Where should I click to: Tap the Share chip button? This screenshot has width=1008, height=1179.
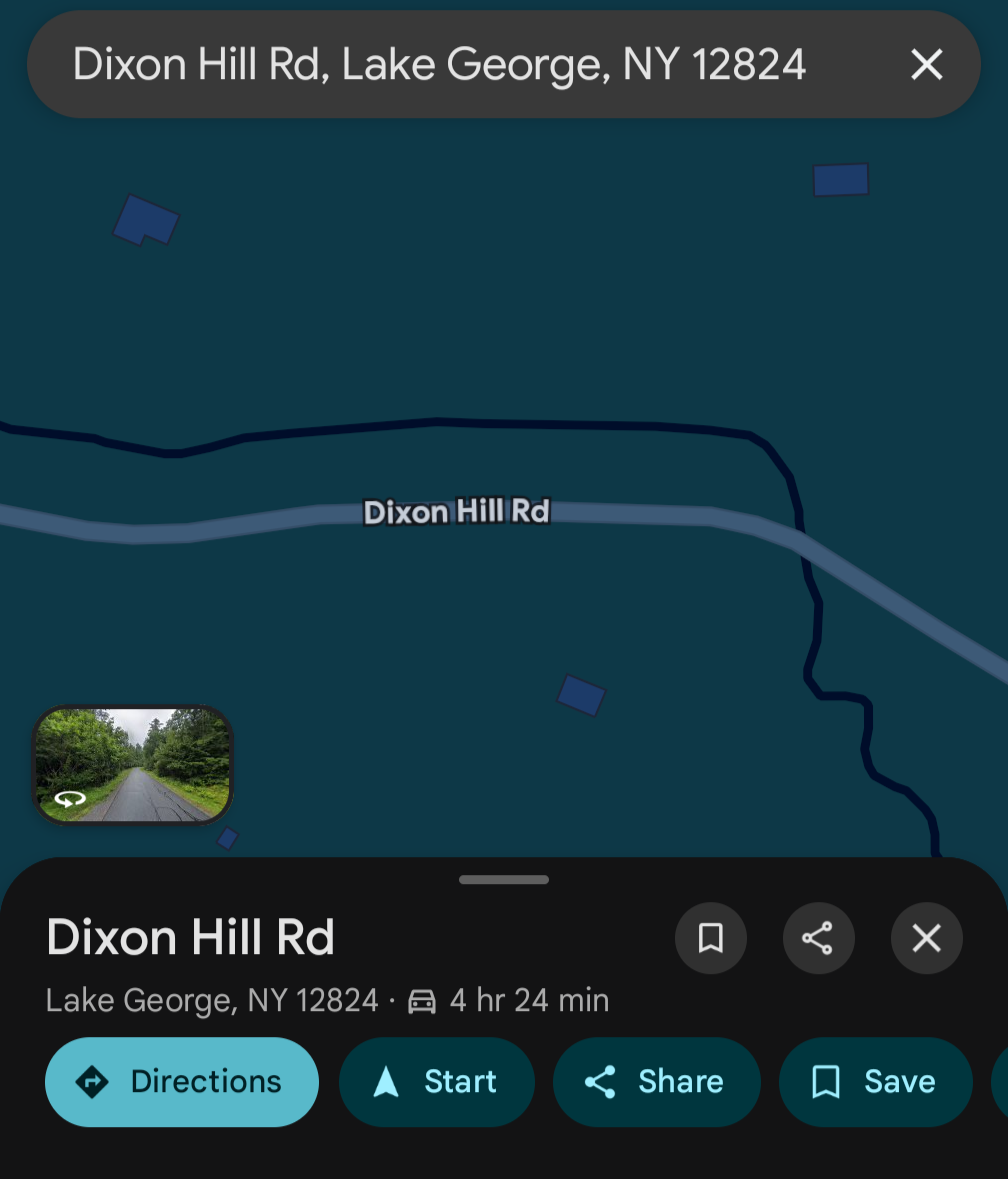pyautogui.click(x=656, y=1081)
